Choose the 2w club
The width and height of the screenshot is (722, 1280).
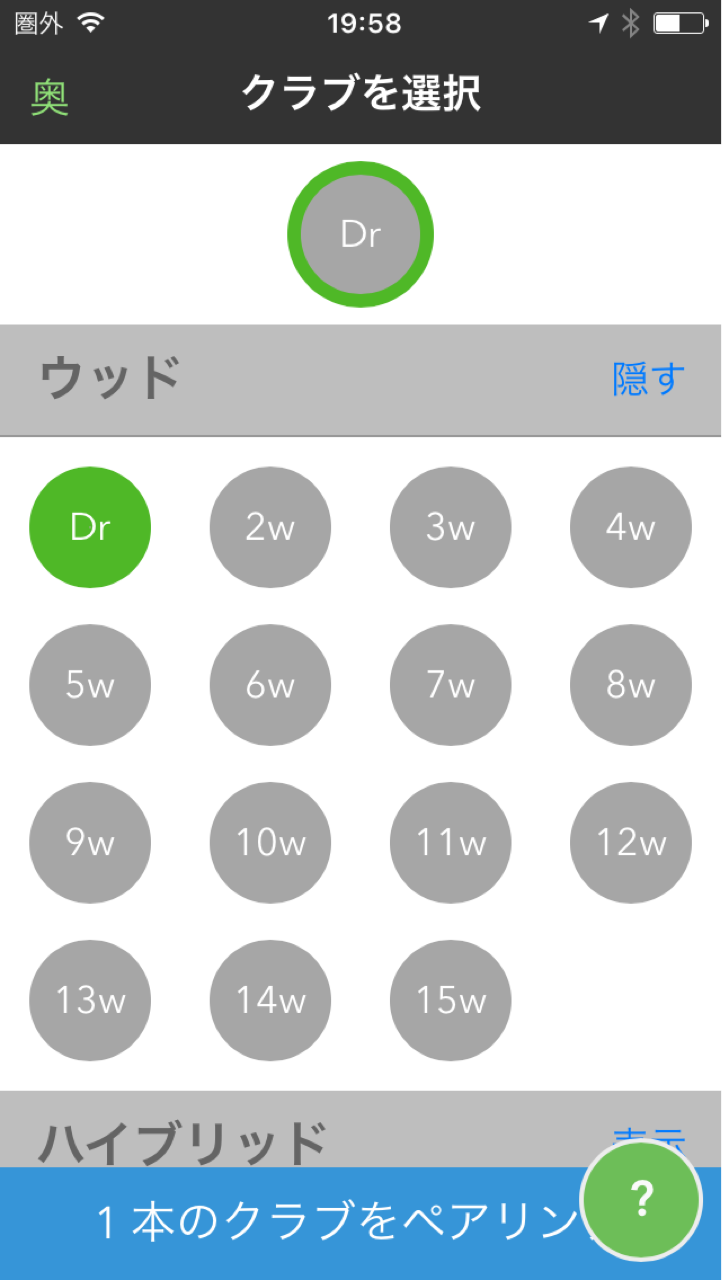pyautogui.click(x=270, y=527)
